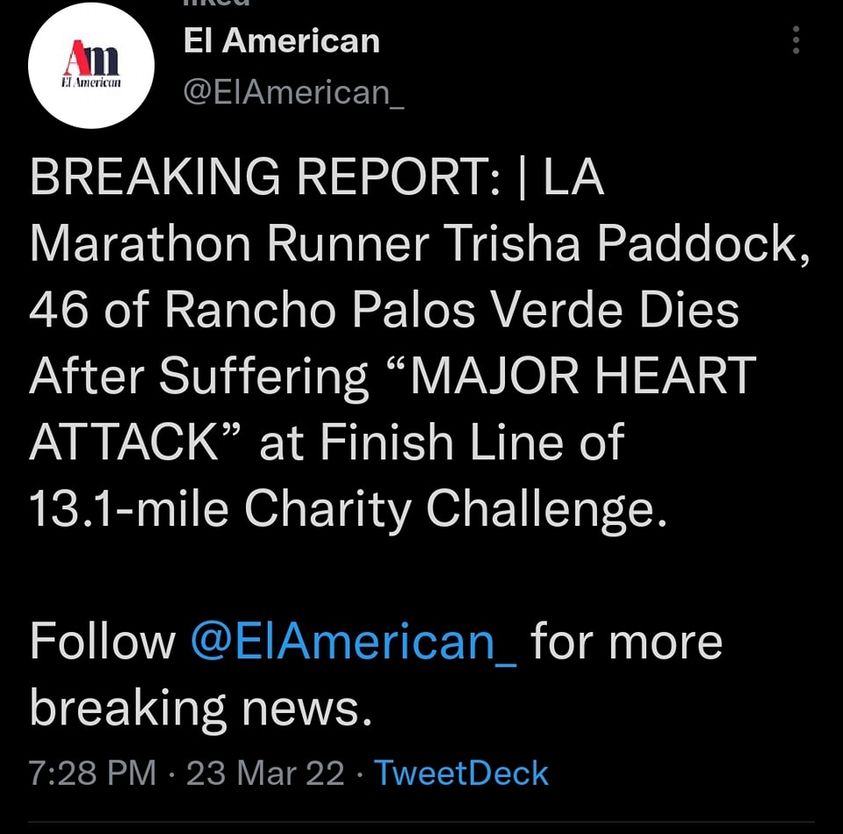Open the El American account name
Viewport: 843px width, 834px height.
(x=282, y=41)
